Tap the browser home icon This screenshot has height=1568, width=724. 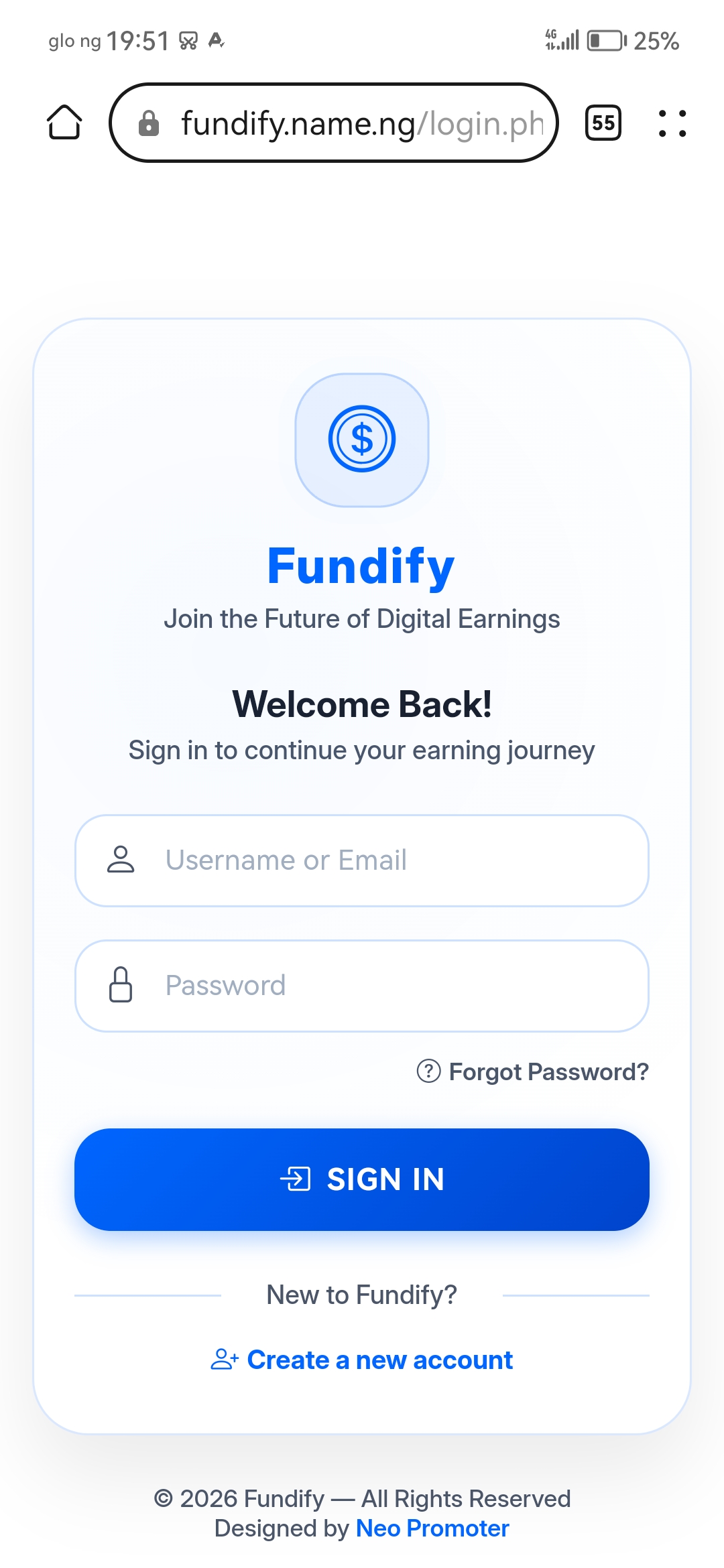(64, 123)
